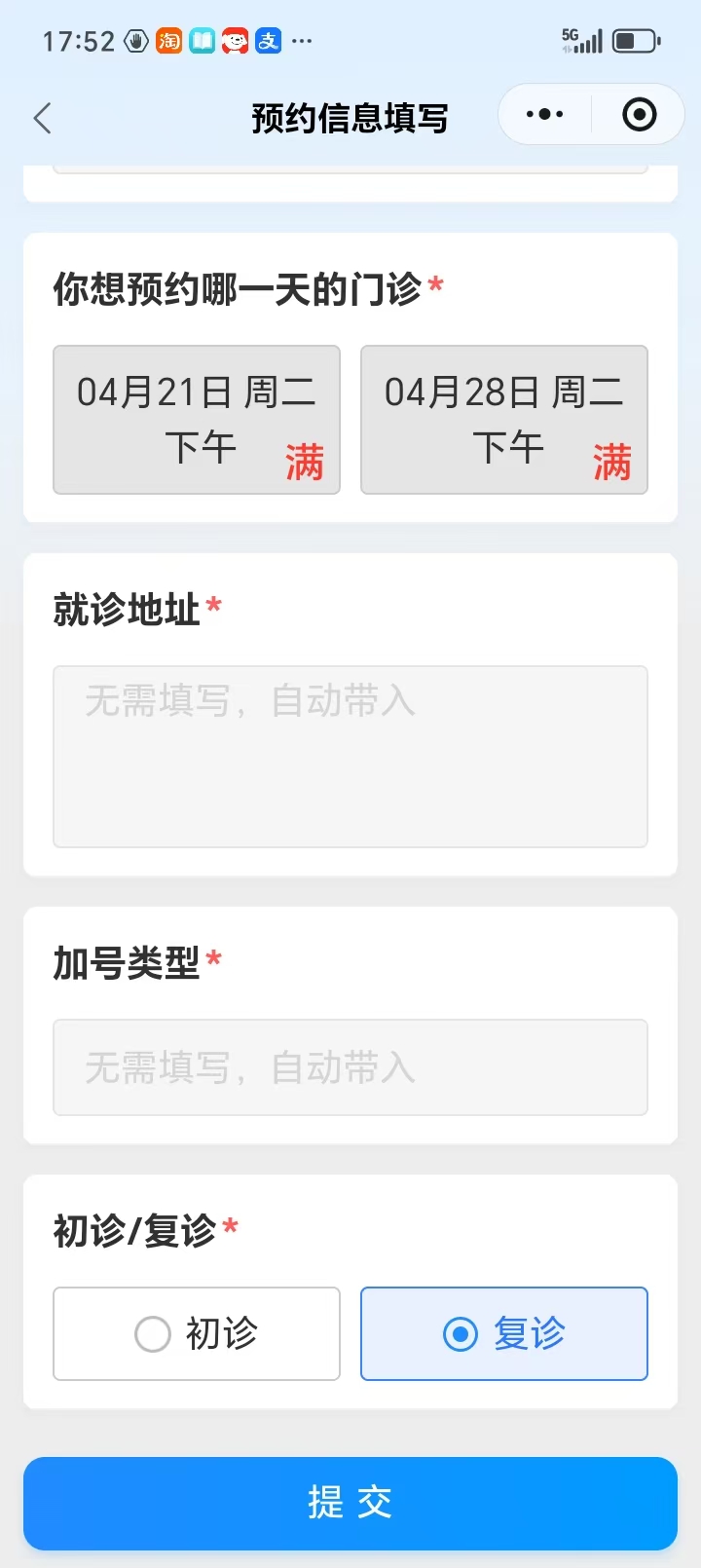Tap the 加号类型 field
Image resolution: width=701 pixels, height=1568 pixels.
tap(350, 1067)
